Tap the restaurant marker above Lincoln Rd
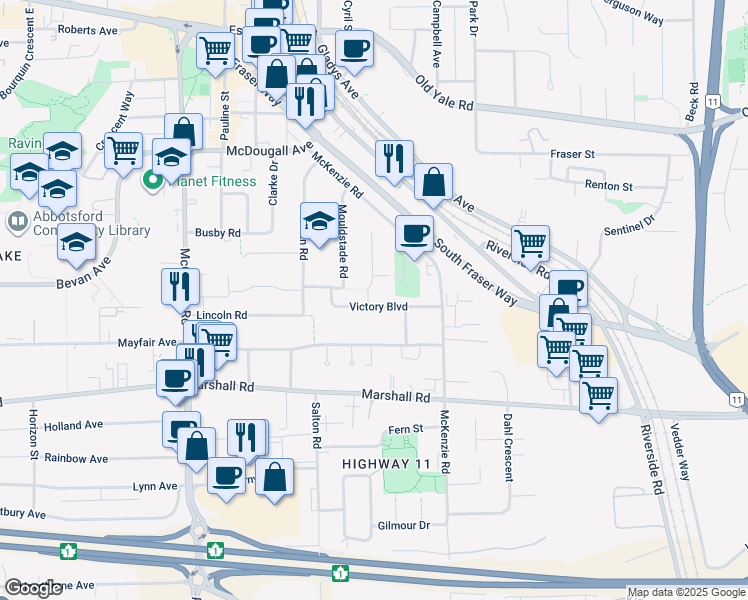 (x=180, y=291)
